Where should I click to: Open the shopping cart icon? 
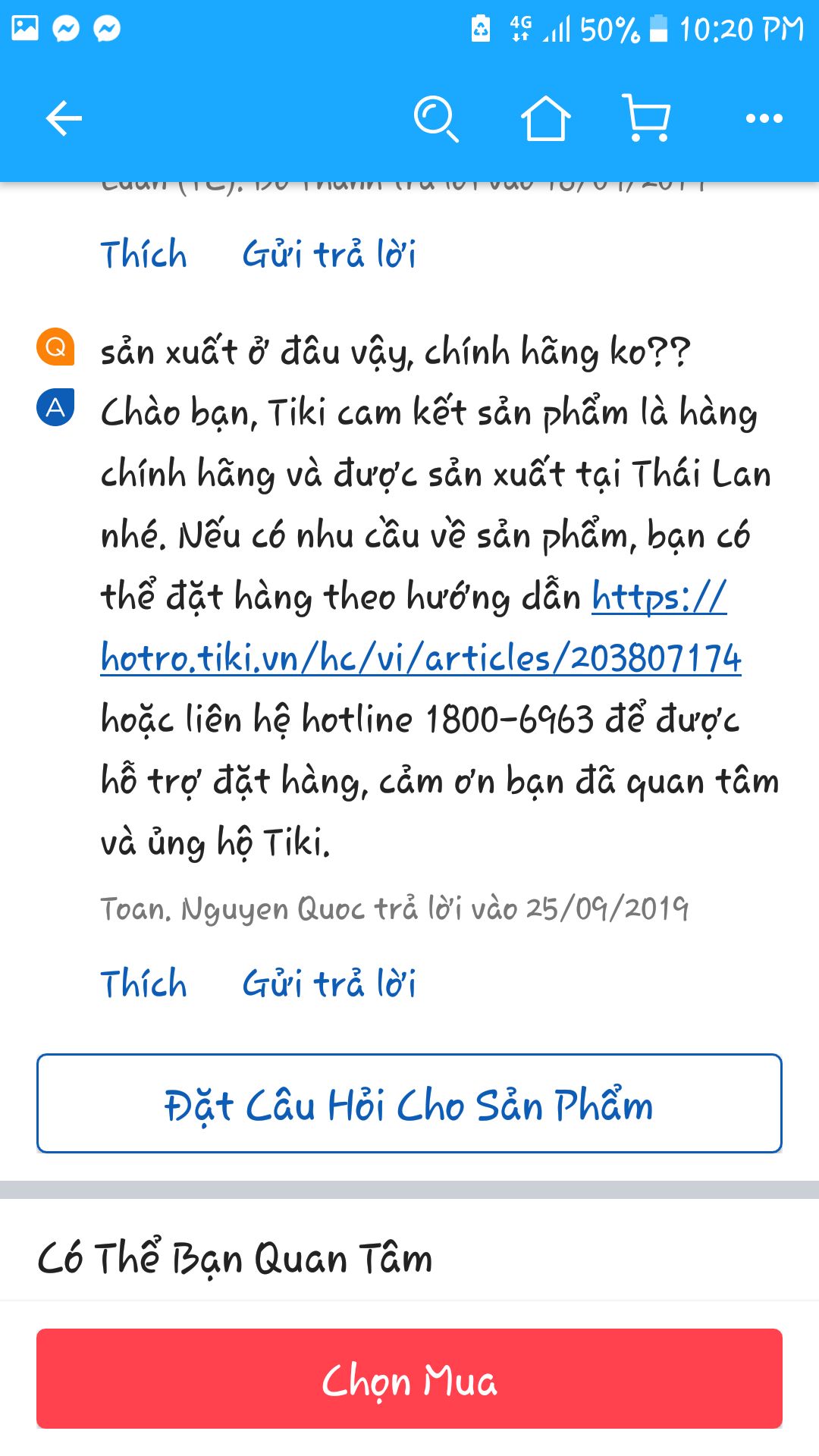[x=648, y=120]
